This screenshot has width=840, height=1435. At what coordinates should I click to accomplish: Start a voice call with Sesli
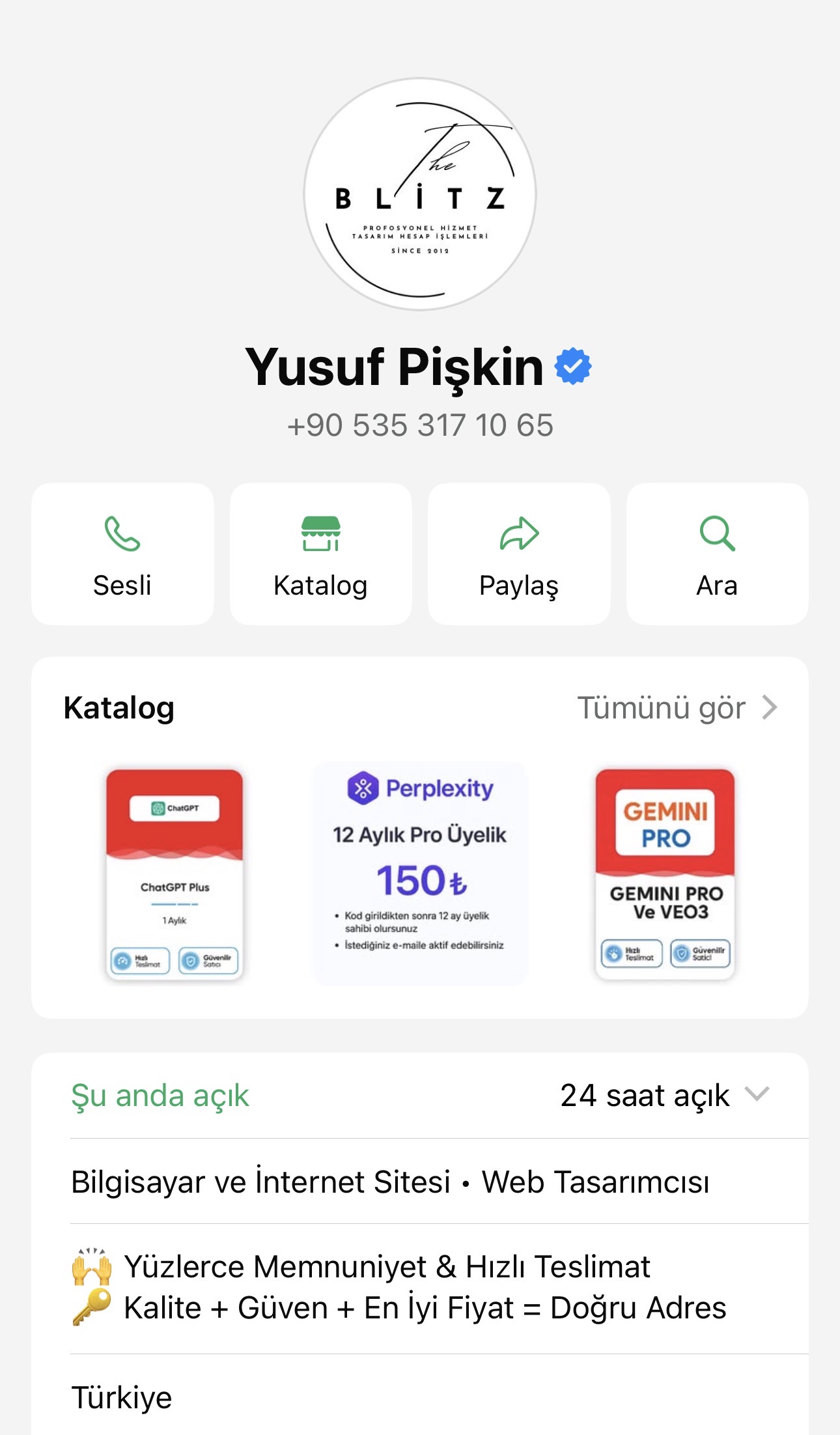pos(122,554)
